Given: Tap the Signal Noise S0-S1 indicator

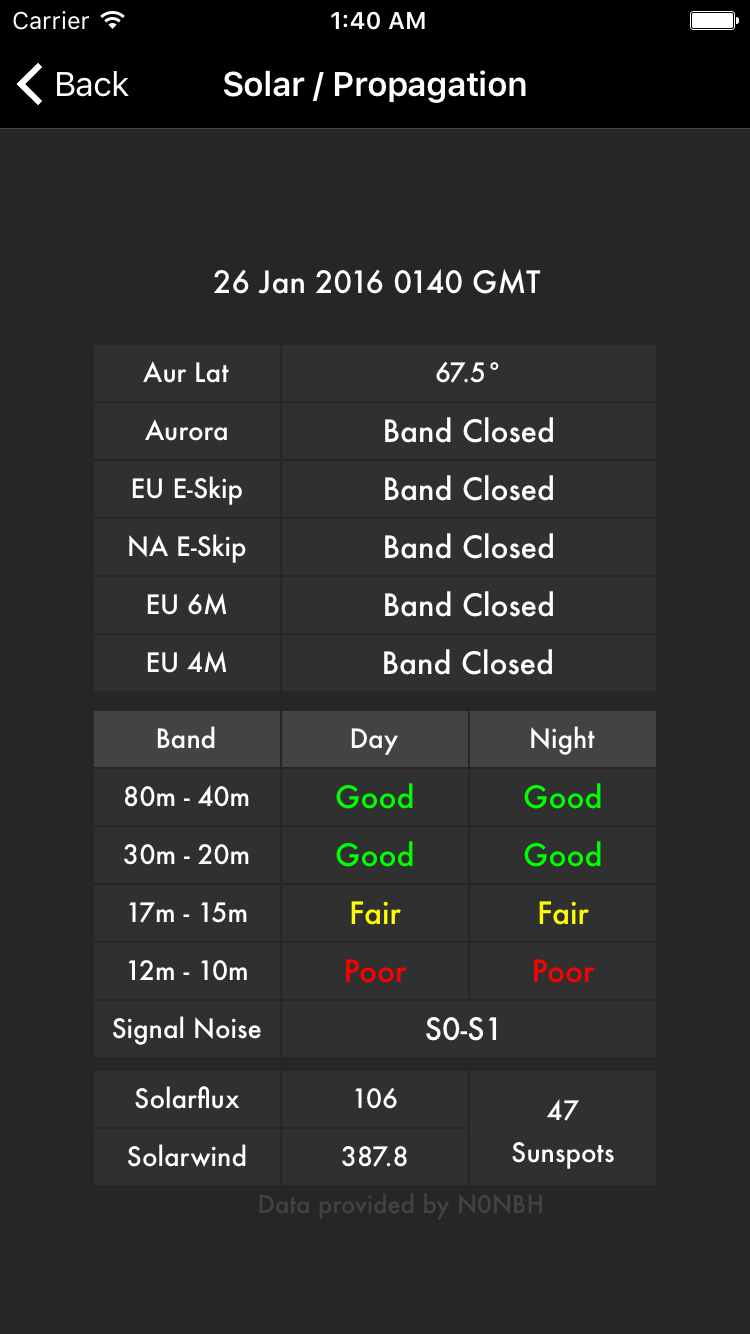Looking at the screenshot, I should [x=468, y=1028].
